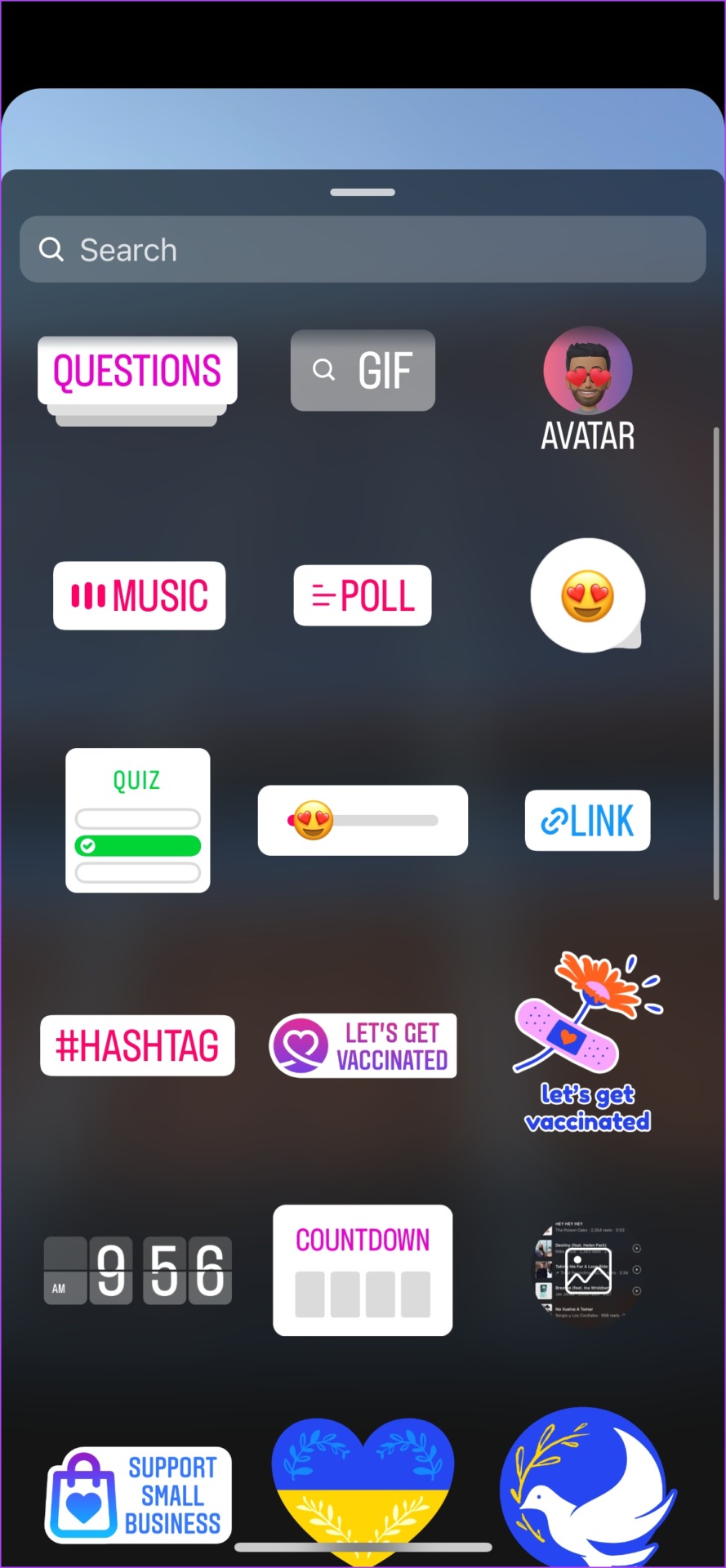This screenshot has width=726, height=1568.
Task: Add the Quiz sticker
Action: [x=138, y=820]
